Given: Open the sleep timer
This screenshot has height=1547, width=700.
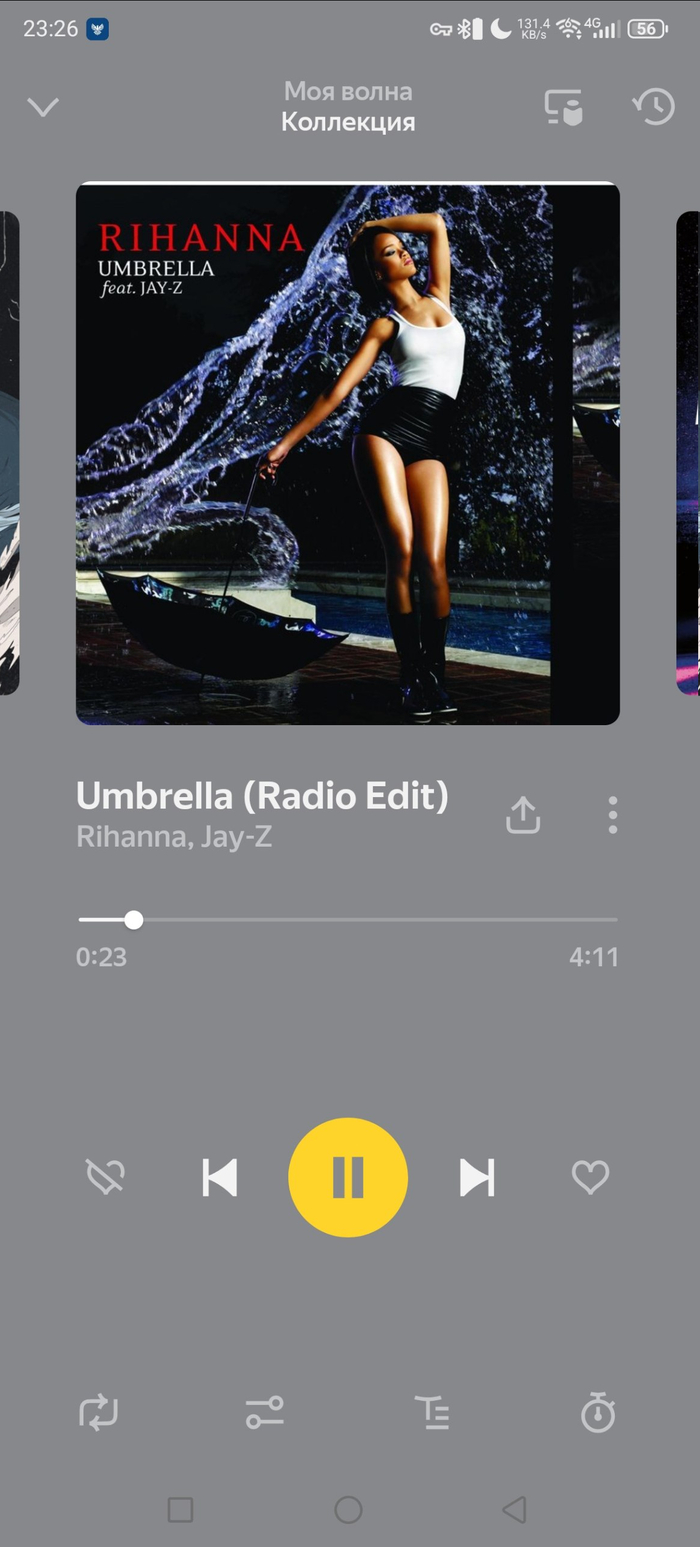Looking at the screenshot, I should click(x=598, y=1413).
